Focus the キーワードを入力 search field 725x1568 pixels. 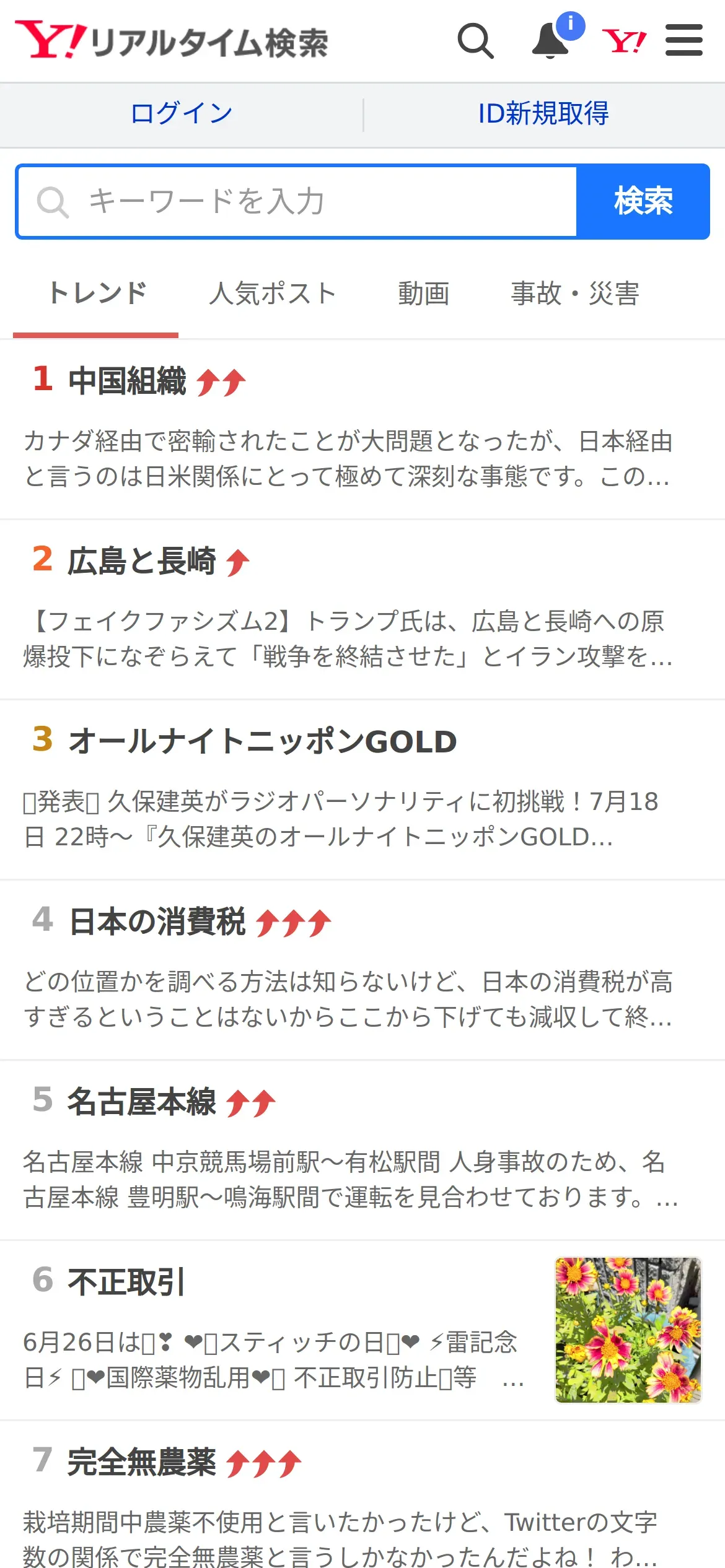[297, 201]
